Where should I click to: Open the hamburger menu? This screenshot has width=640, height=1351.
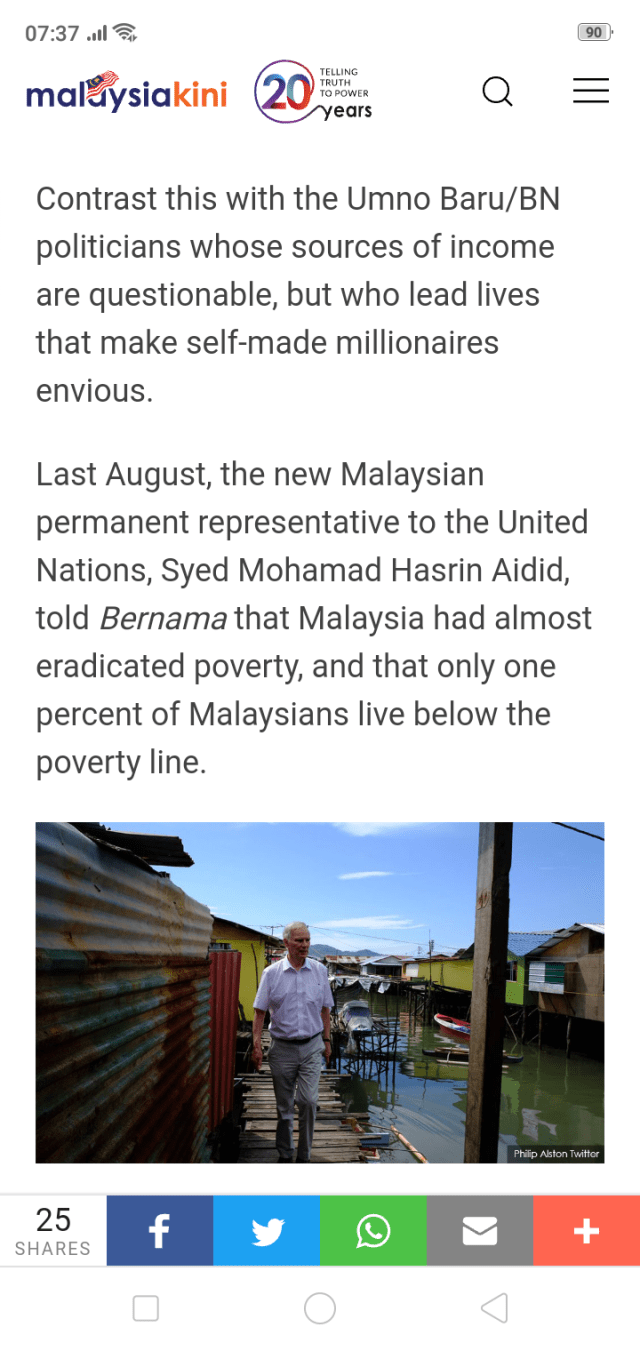(590, 91)
